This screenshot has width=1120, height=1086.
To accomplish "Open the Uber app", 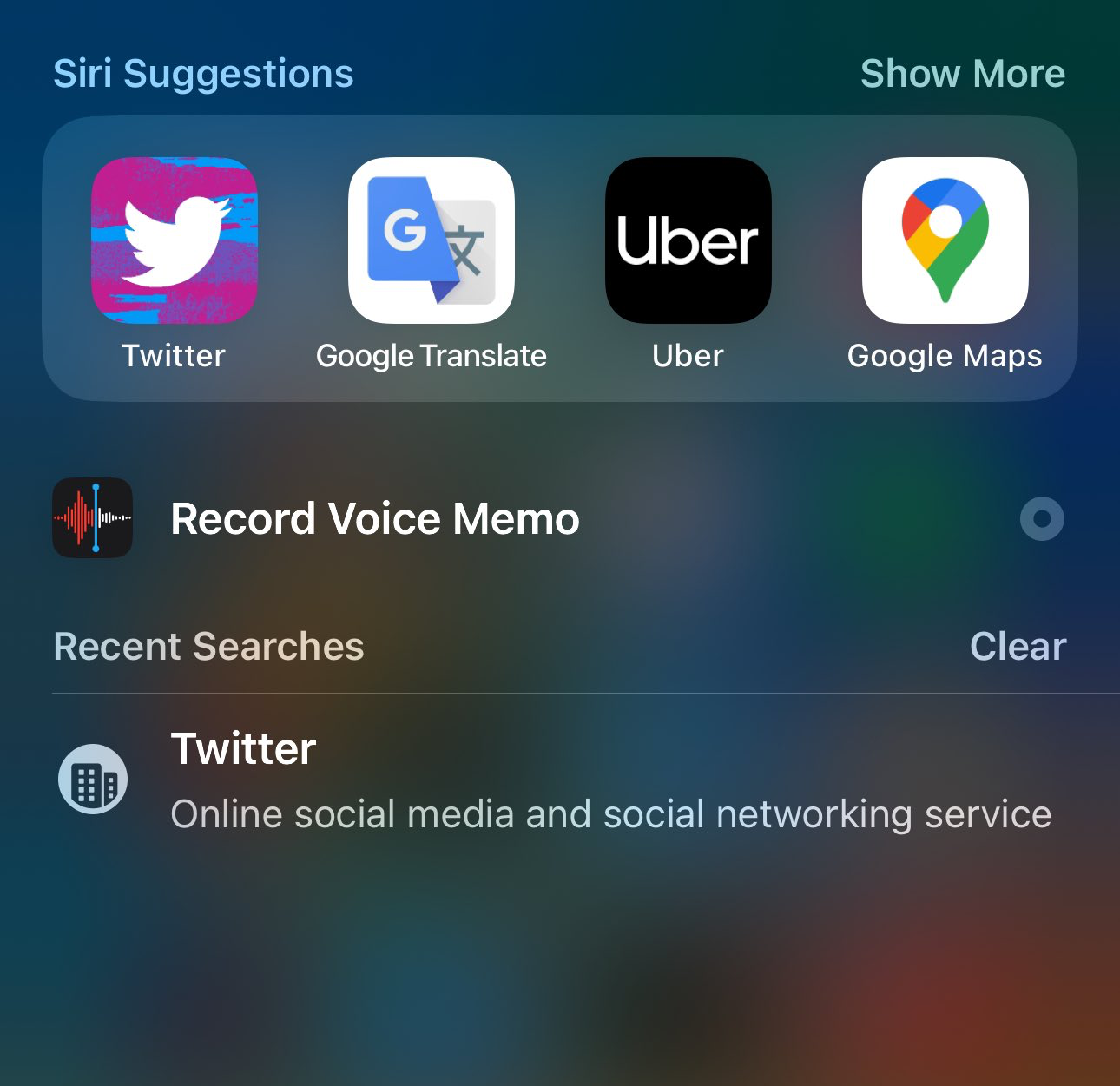I will click(x=688, y=240).
